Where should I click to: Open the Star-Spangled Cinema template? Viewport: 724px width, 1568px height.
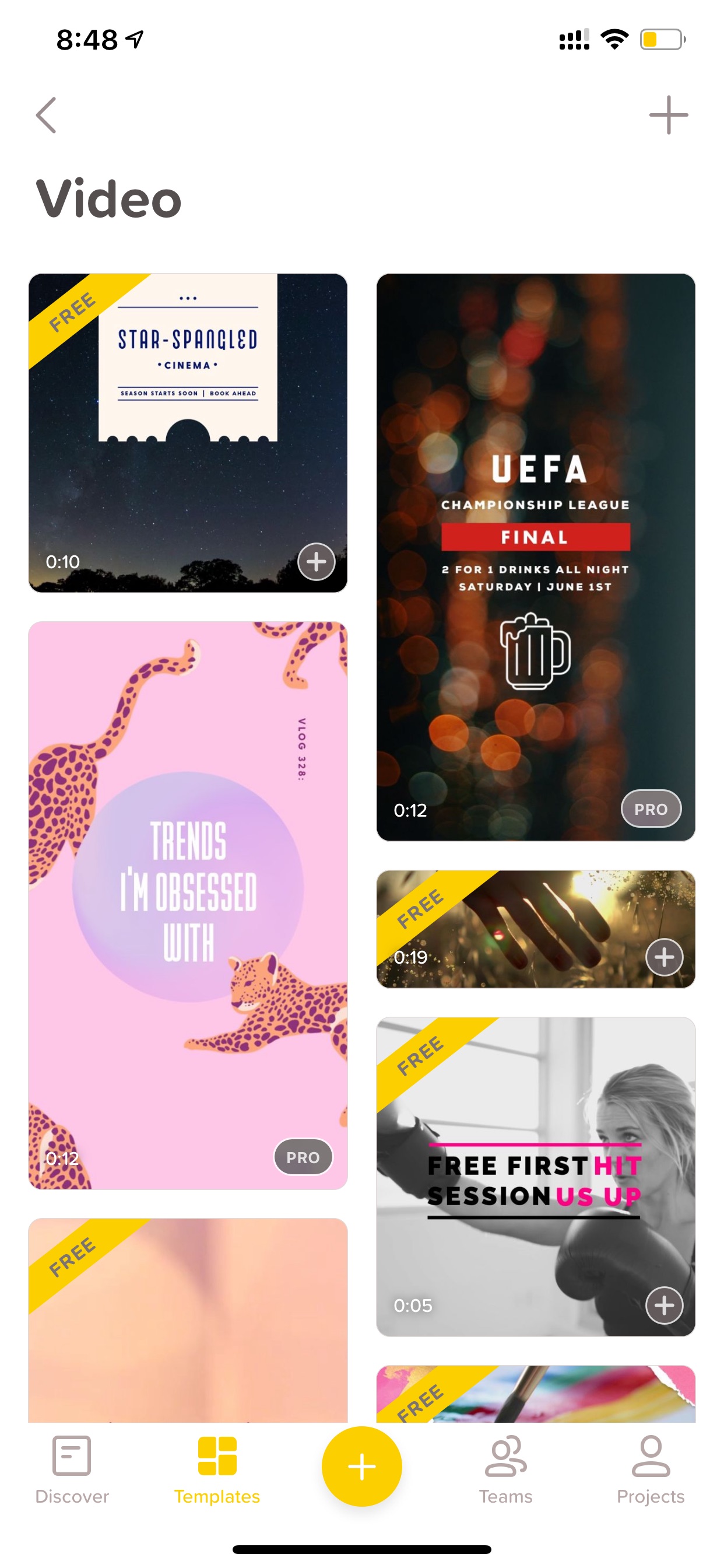pyautogui.click(x=187, y=433)
